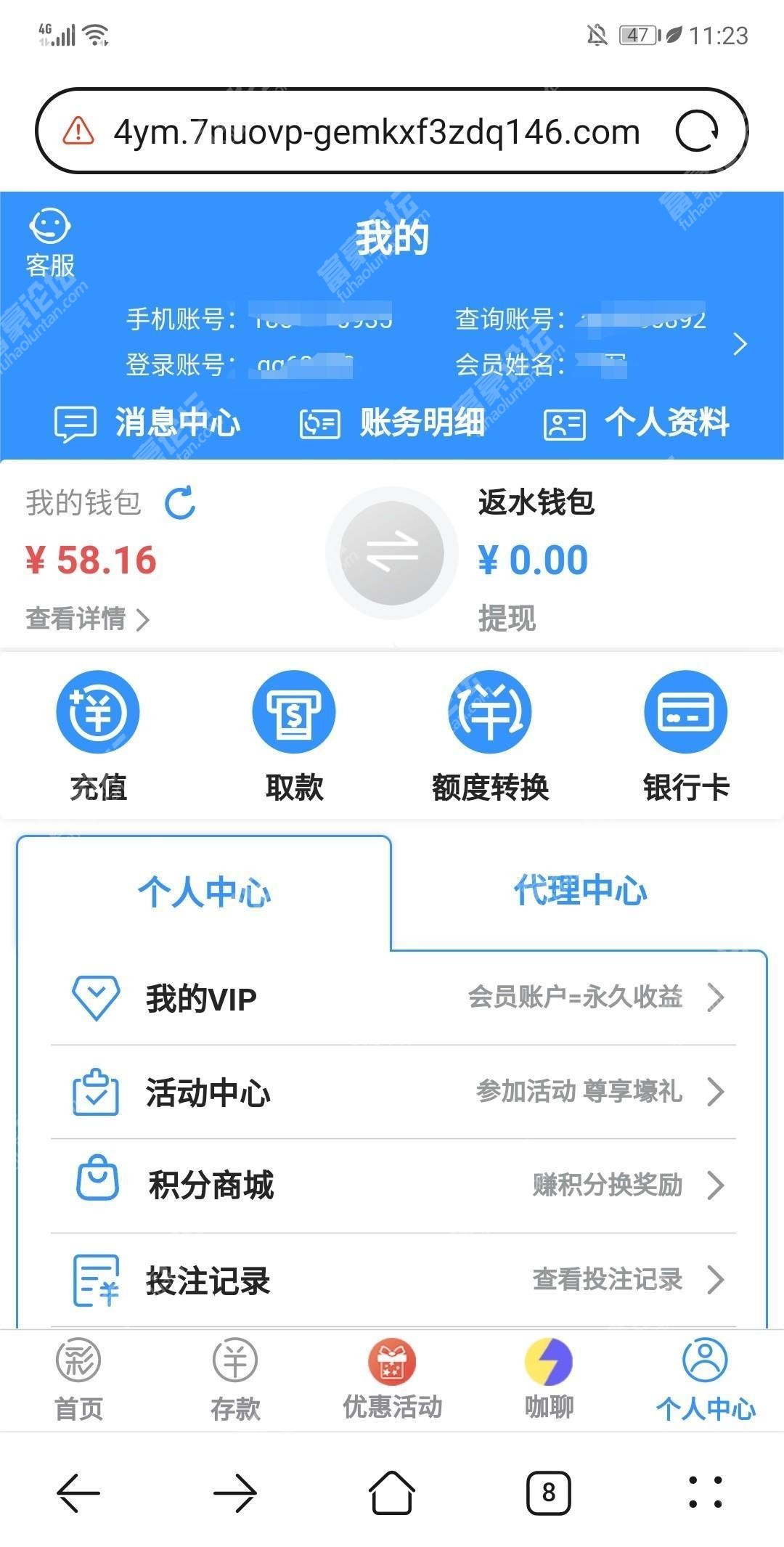Viewport: 784px width, 1547px height.
Task: Open the 我的VIP row
Action: [x=393, y=998]
